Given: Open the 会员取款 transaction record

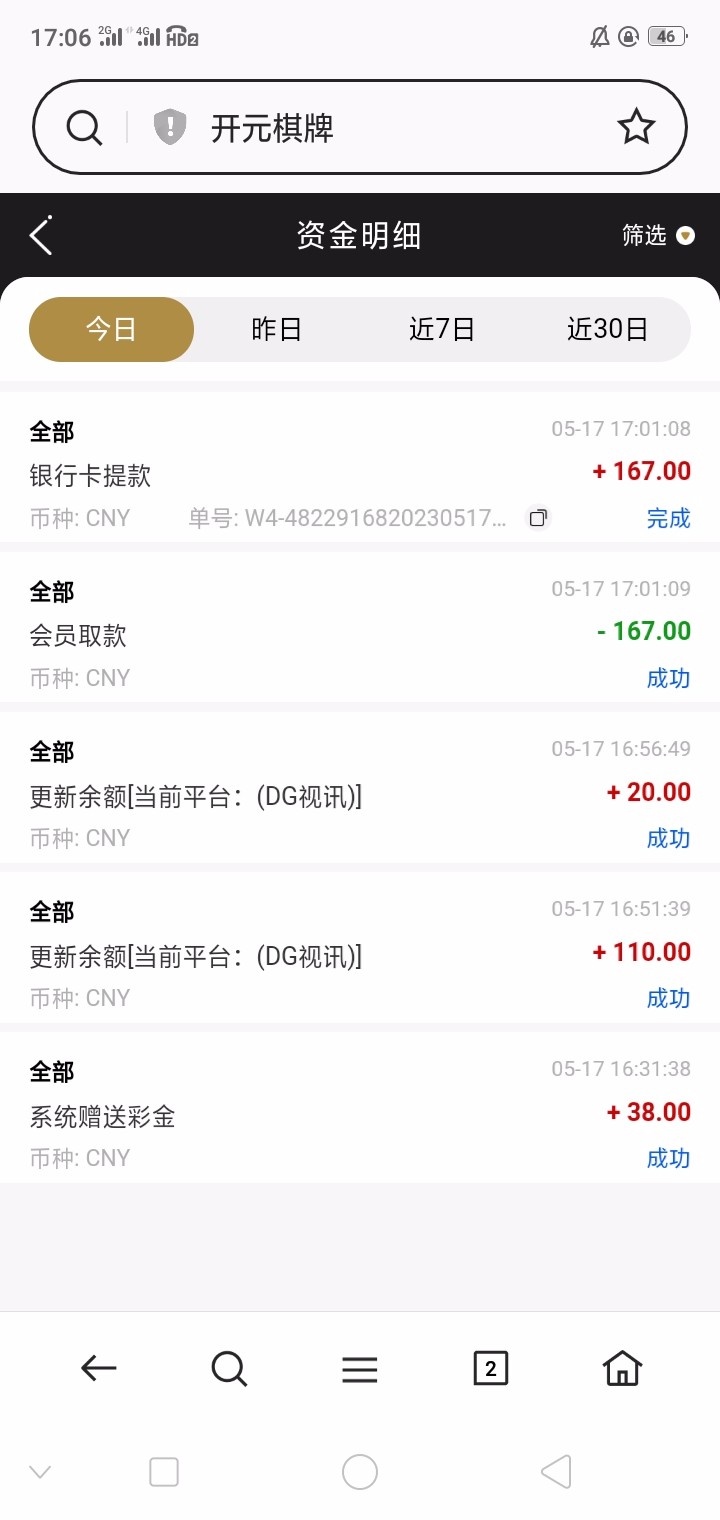Looking at the screenshot, I should (360, 632).
